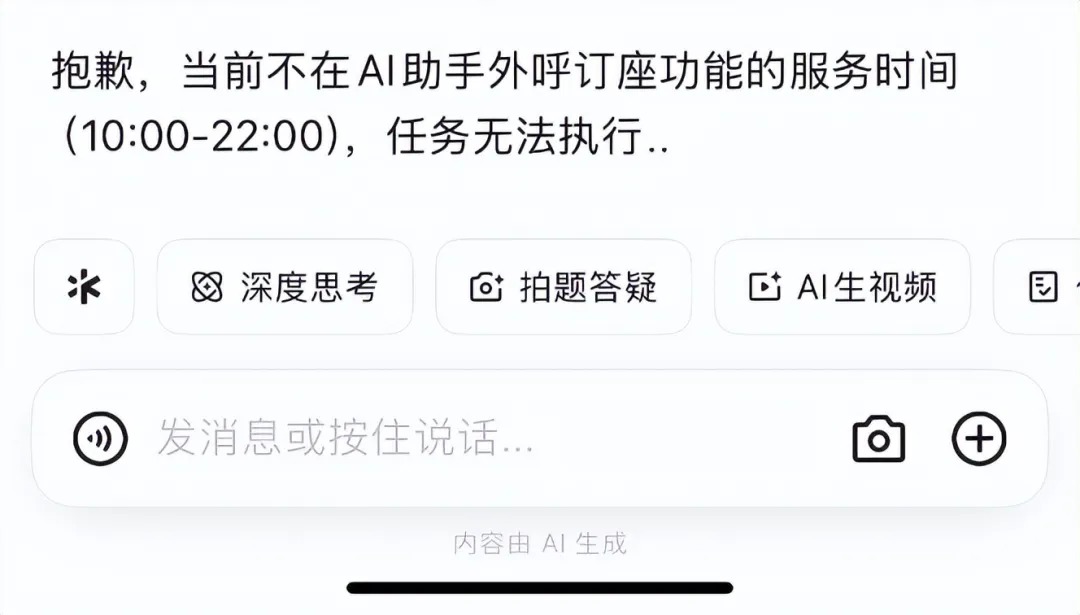Switch to voice input with the sound-wave icon
This screenshot has height=615, width=1080.
(100, 438)
